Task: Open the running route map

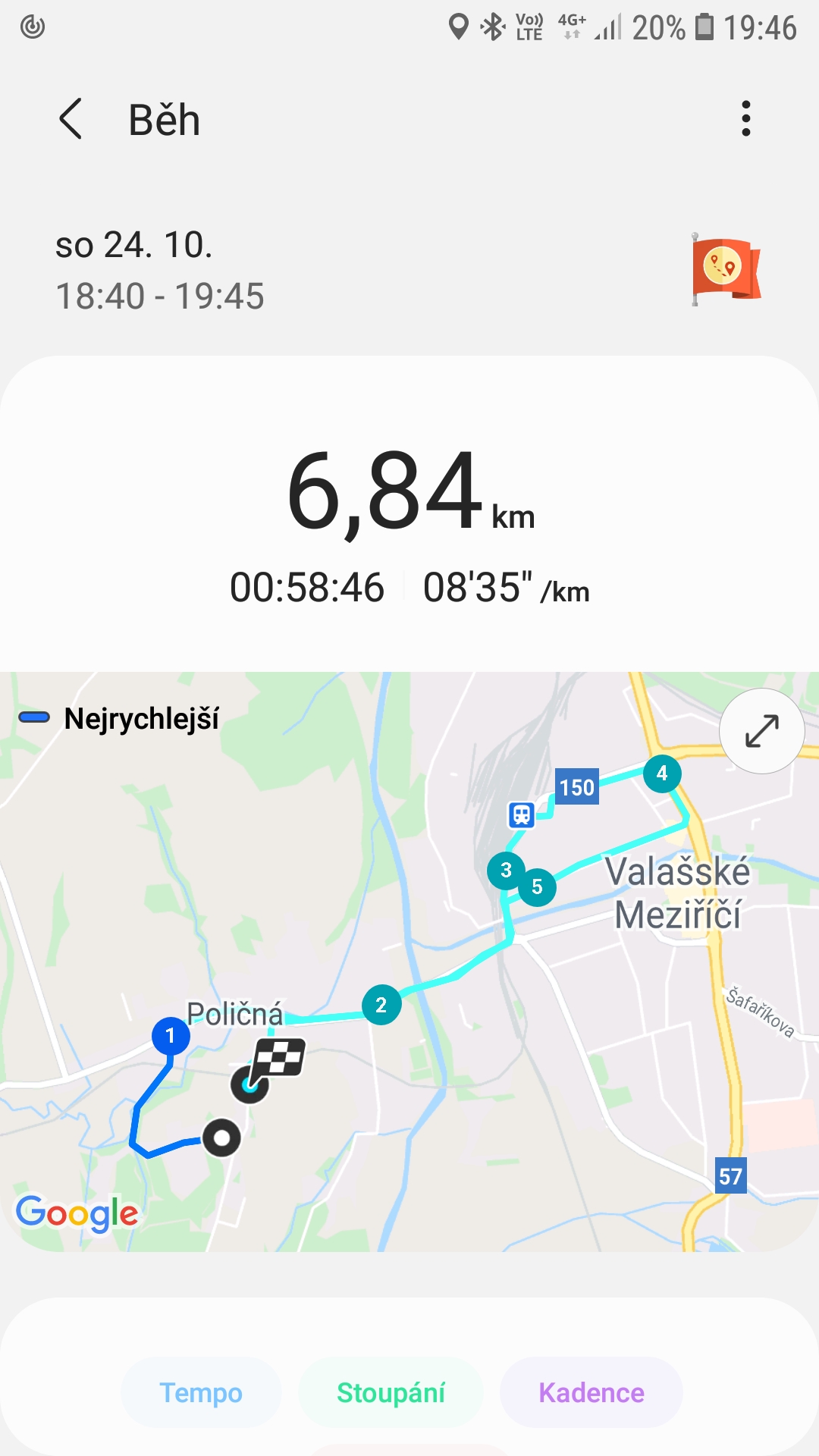Action: [409, 962]
